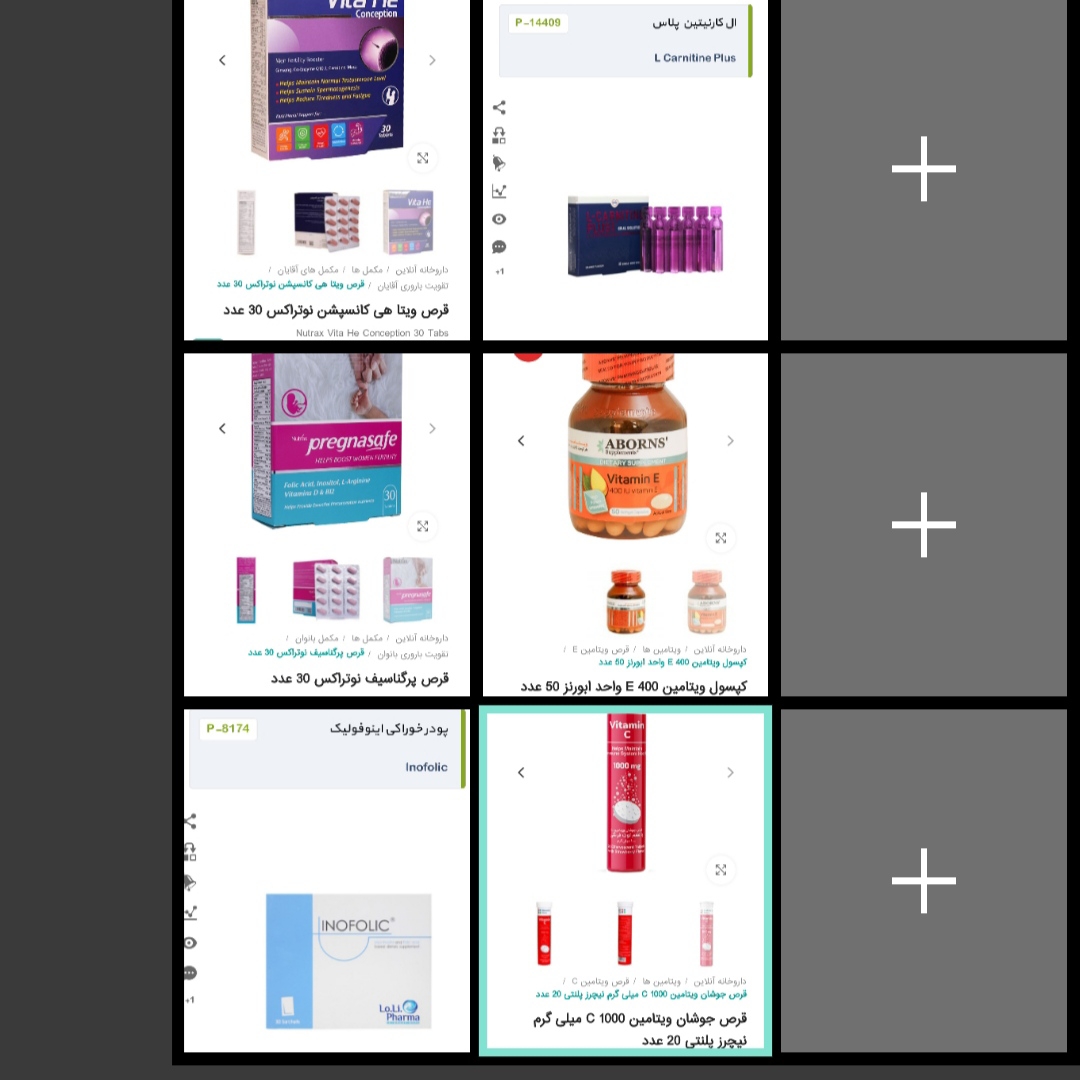Tap the highlighted Vitamin C 1000 tile
Viewport: 1080px width, 1080px height.
(625, 880)
